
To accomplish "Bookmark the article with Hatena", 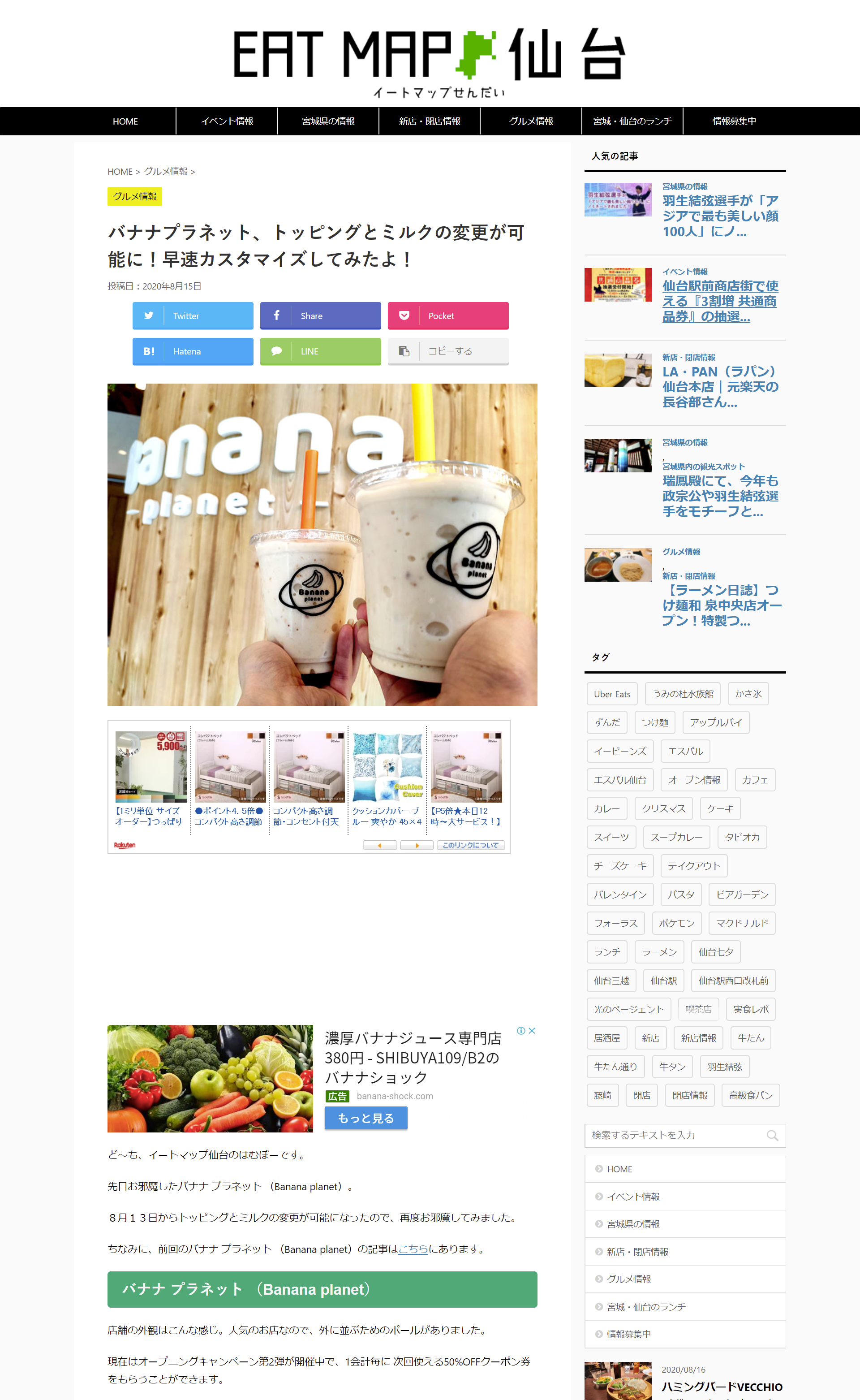I will 193,351.
